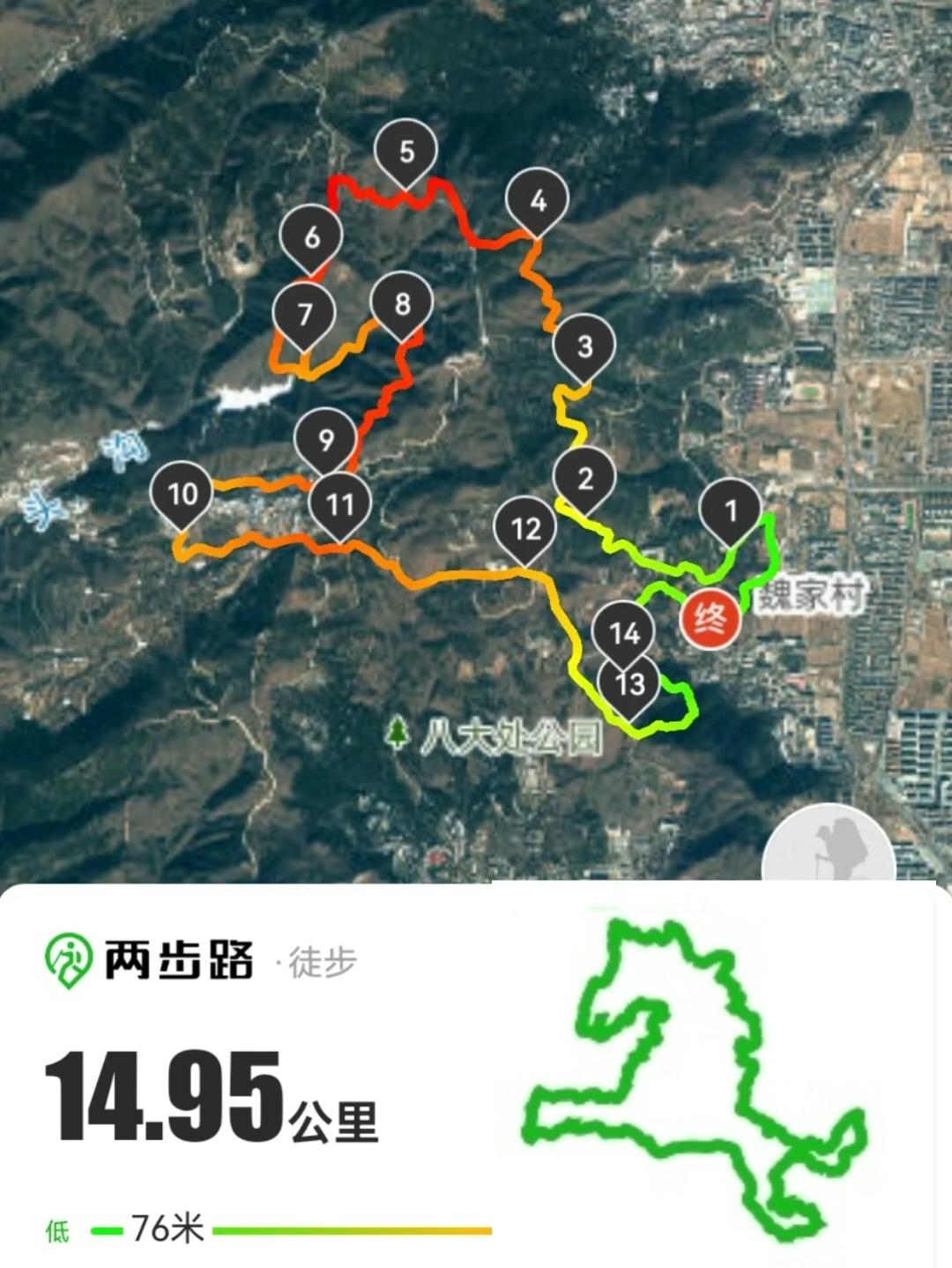
Task: Select waypoint marker 11
Action: point(339,503)
